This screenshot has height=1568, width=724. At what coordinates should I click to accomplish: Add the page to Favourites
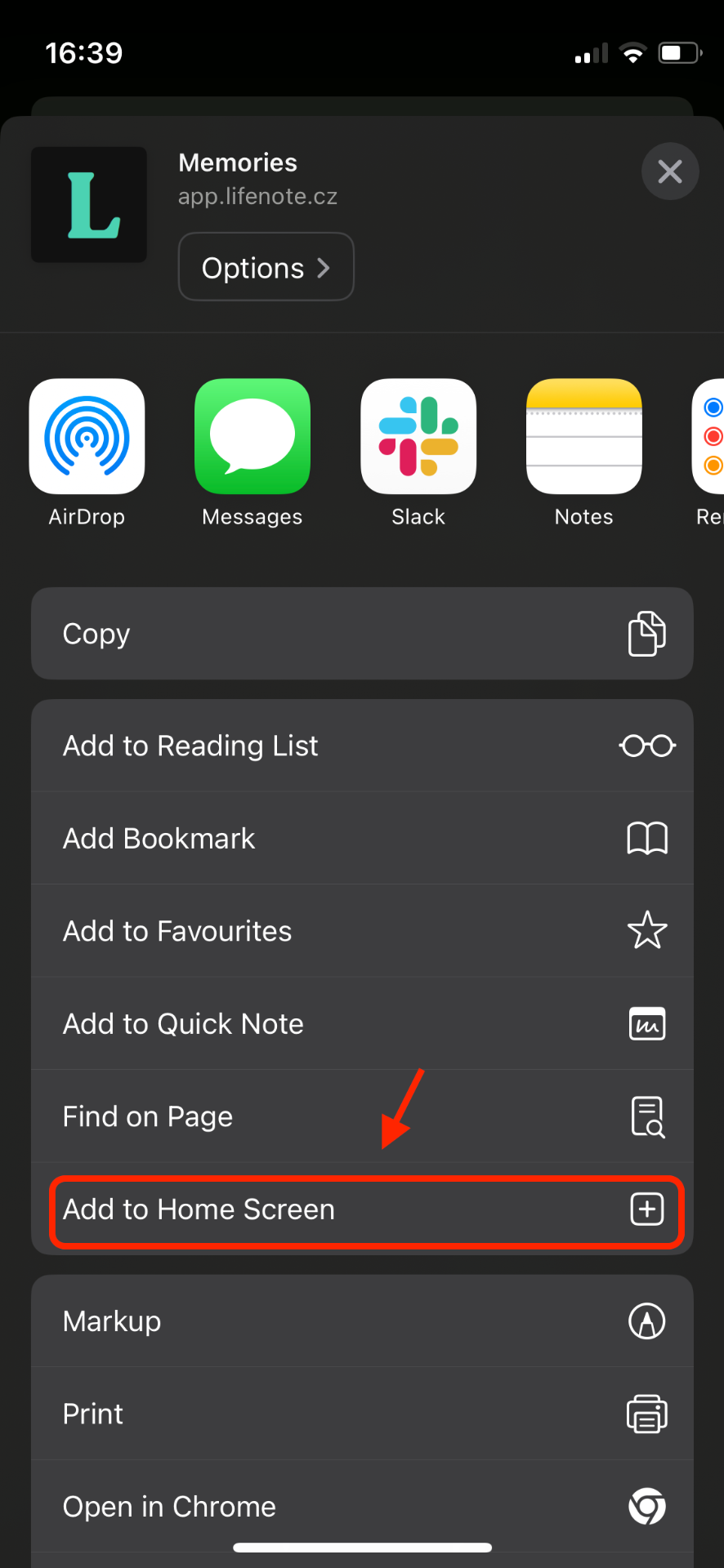coord(362,931)
